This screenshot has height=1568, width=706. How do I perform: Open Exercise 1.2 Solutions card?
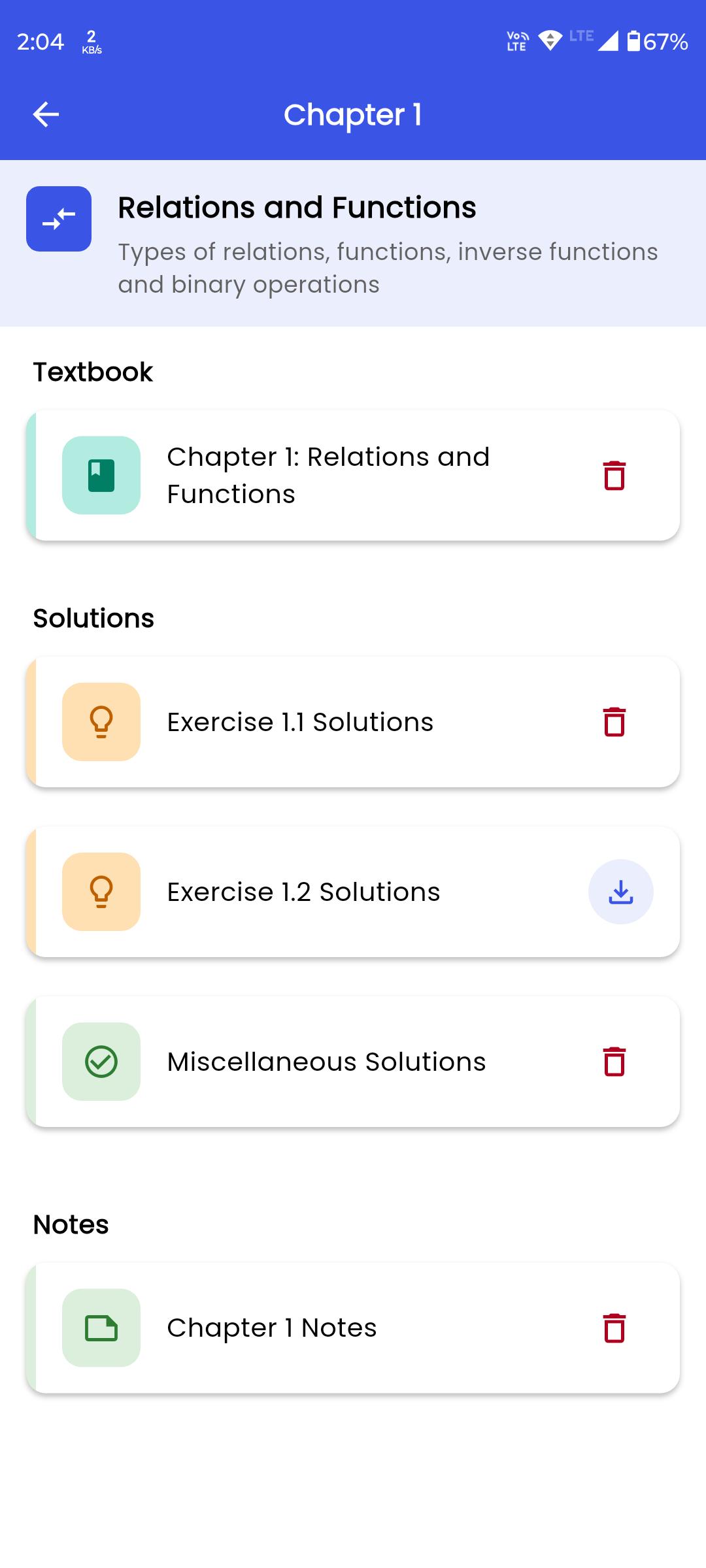(353, 892)
